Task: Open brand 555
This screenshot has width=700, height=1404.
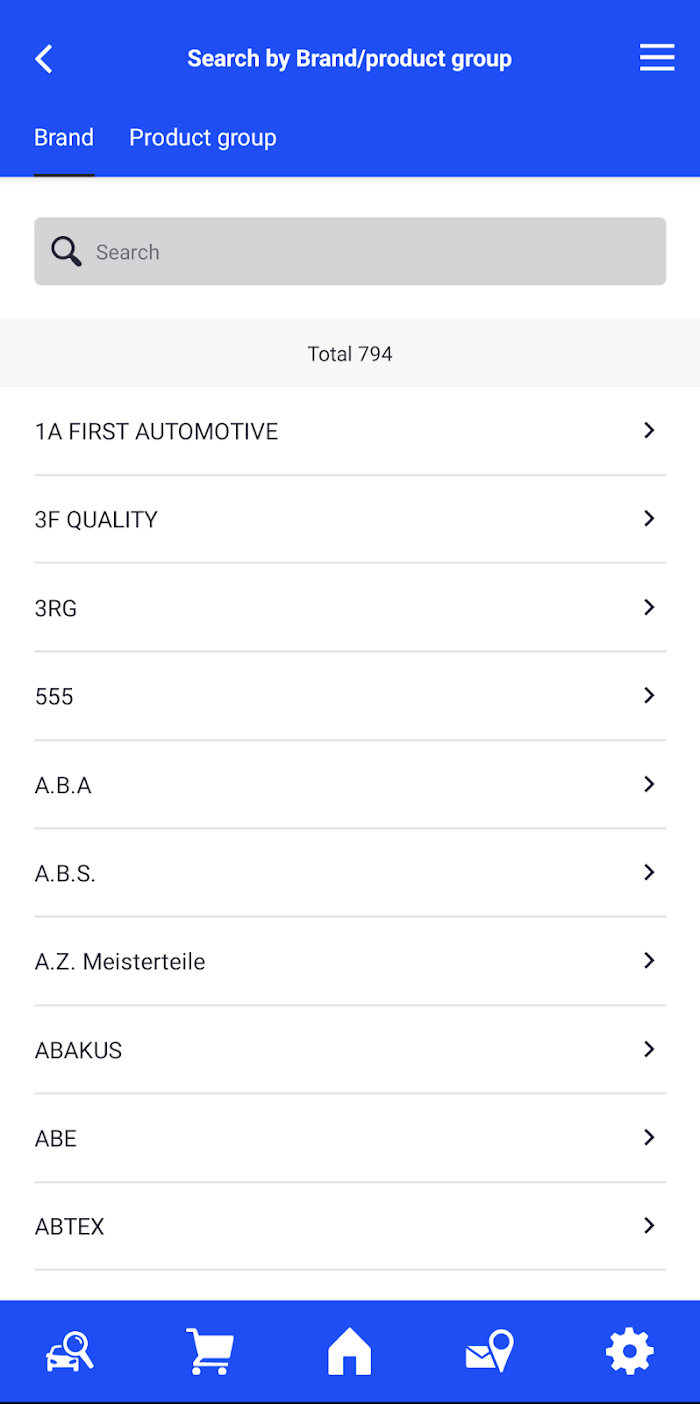Action: coord(350,696)
